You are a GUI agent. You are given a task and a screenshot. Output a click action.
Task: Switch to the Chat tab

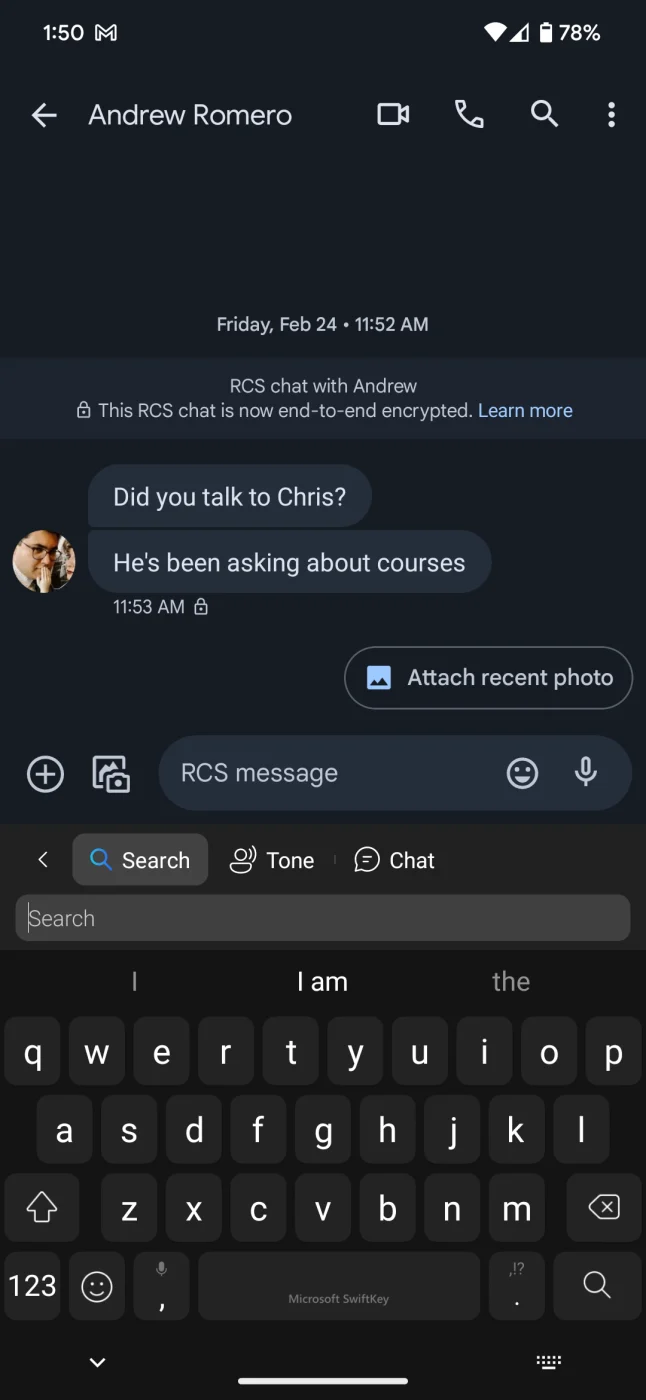click(395, 860)
